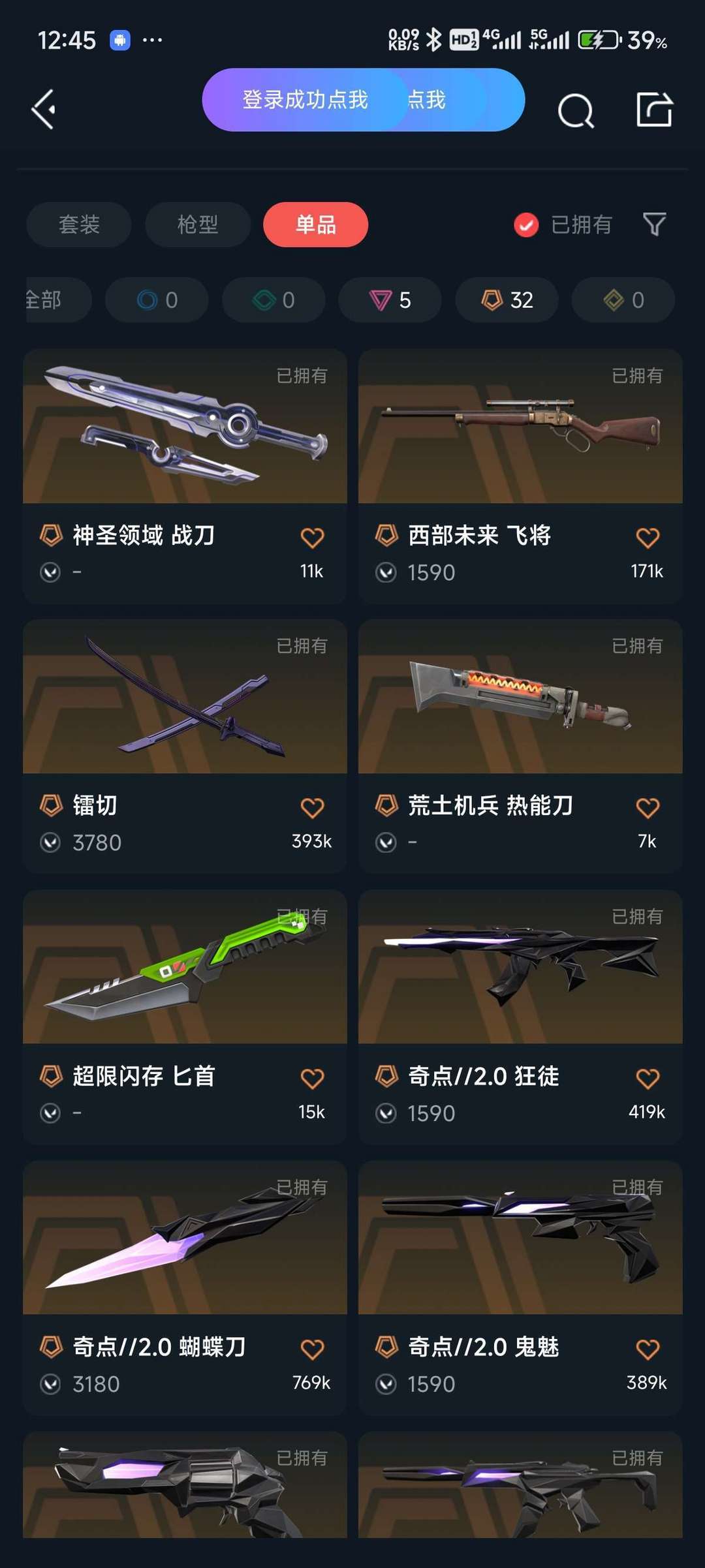Tap the share icon in the top bar

click(x=654, y=110)
